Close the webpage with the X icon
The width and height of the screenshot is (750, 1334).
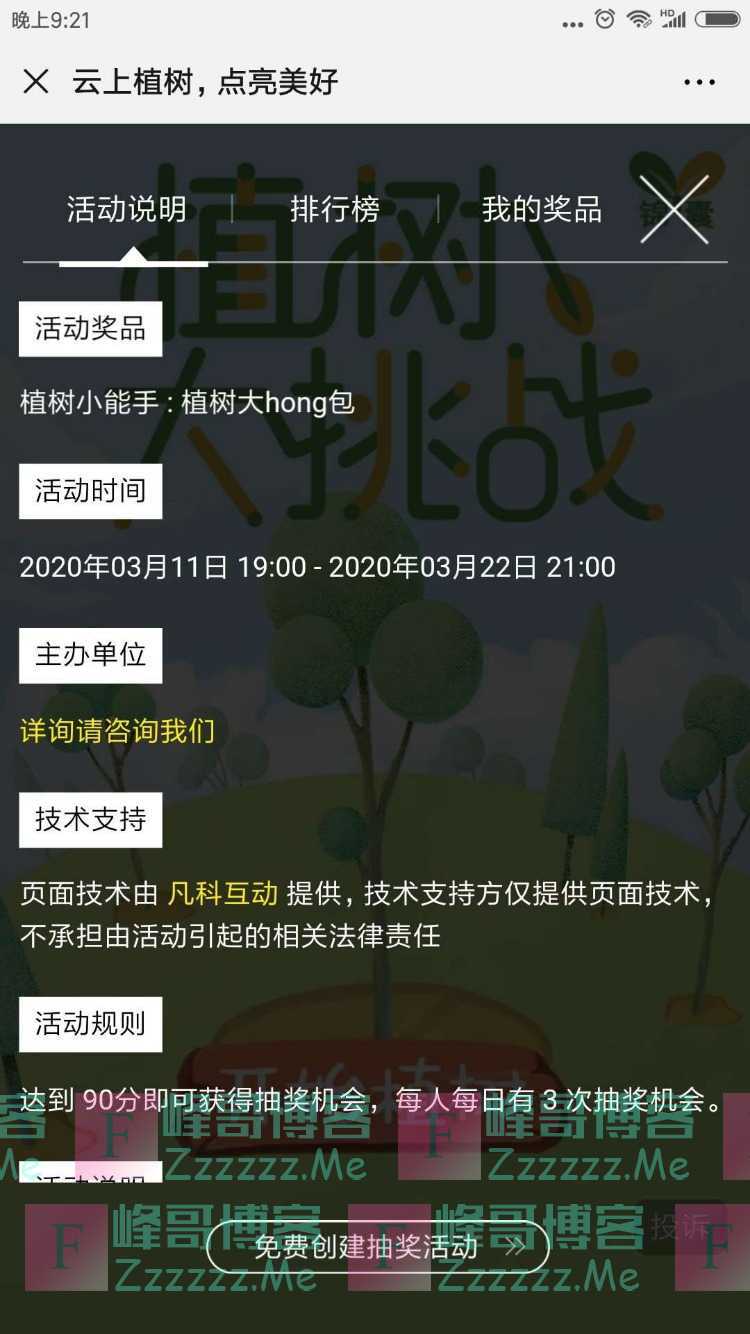(37, 82)
